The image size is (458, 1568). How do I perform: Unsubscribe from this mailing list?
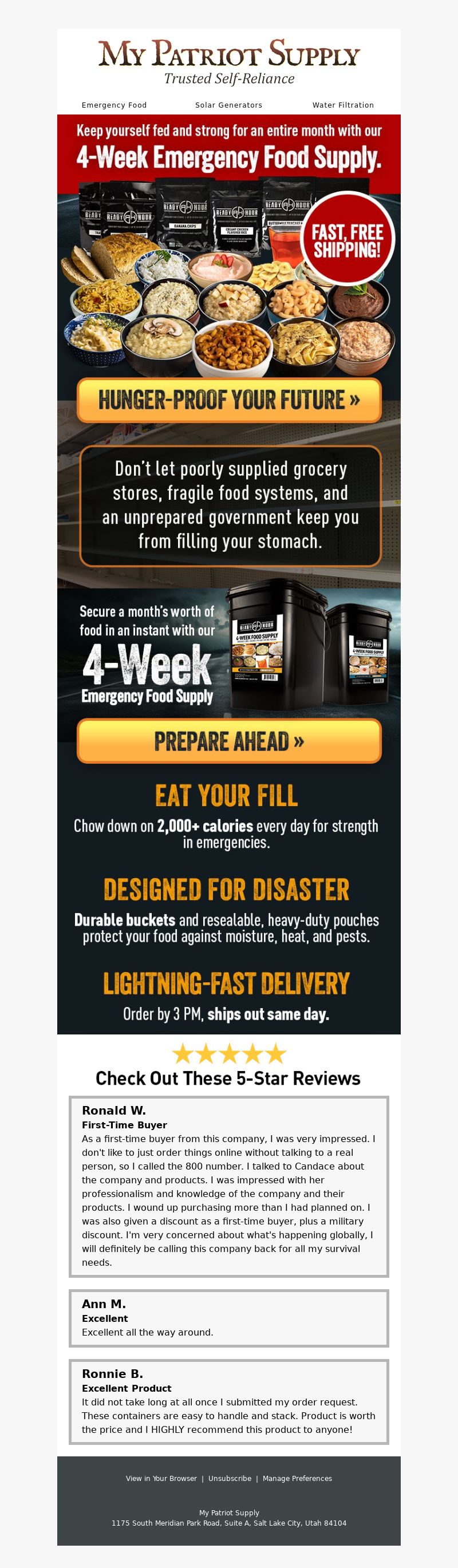230,1479
